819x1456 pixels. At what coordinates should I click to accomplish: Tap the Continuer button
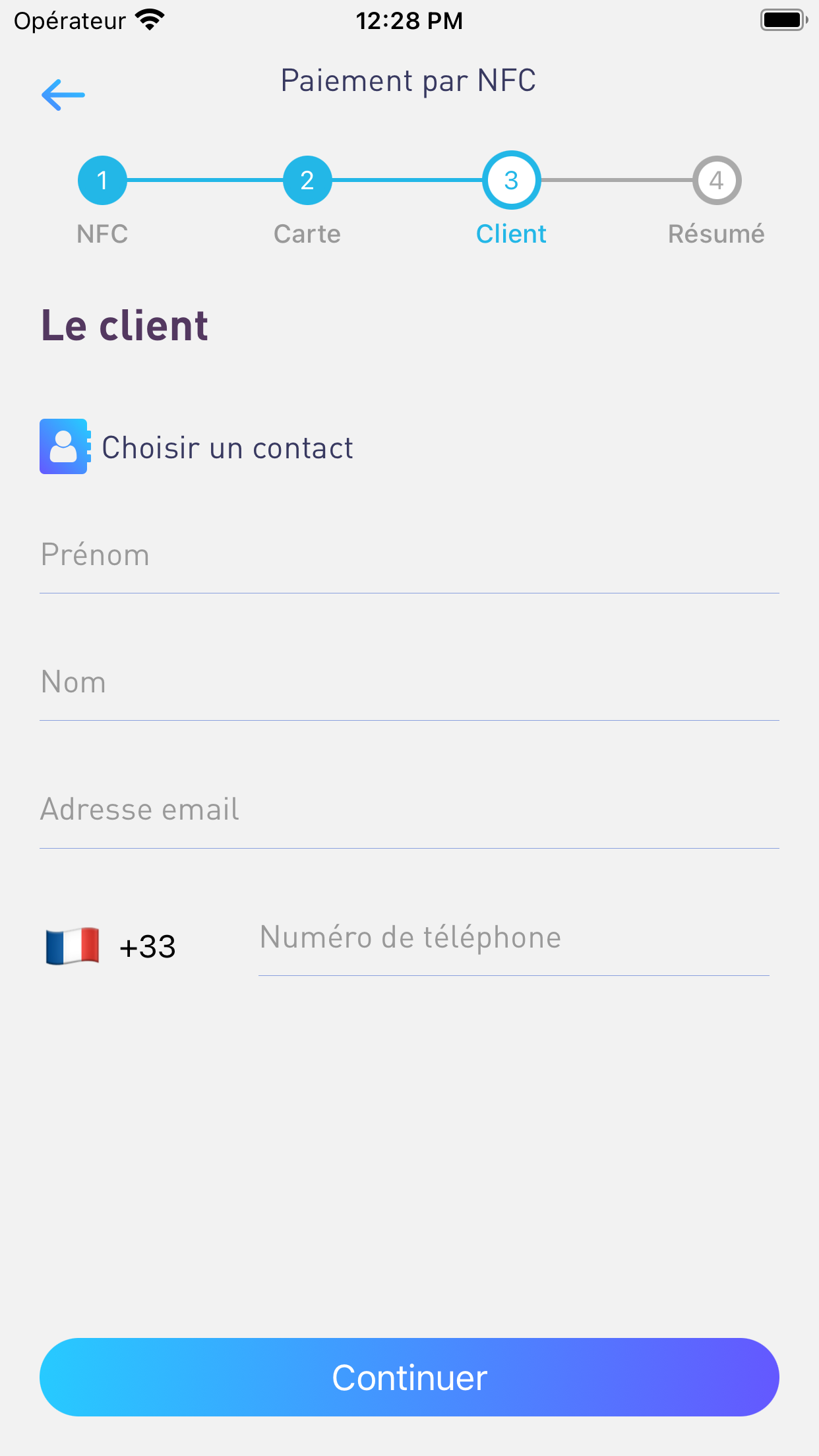coord(409,1377)
